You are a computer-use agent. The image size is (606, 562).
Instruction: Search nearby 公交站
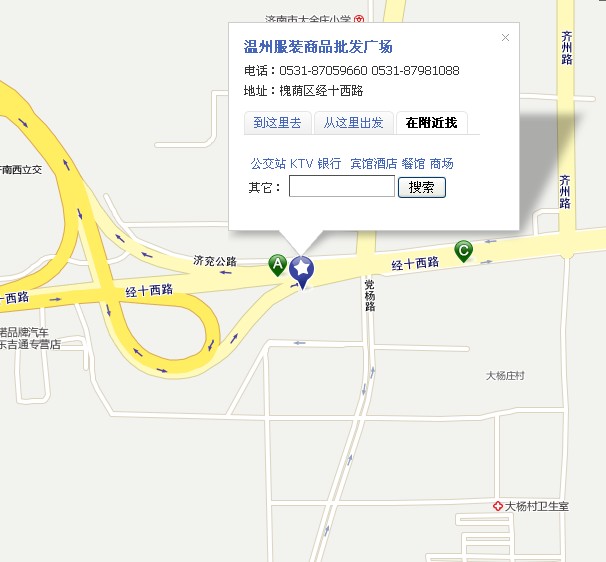[x=268, y=163]
